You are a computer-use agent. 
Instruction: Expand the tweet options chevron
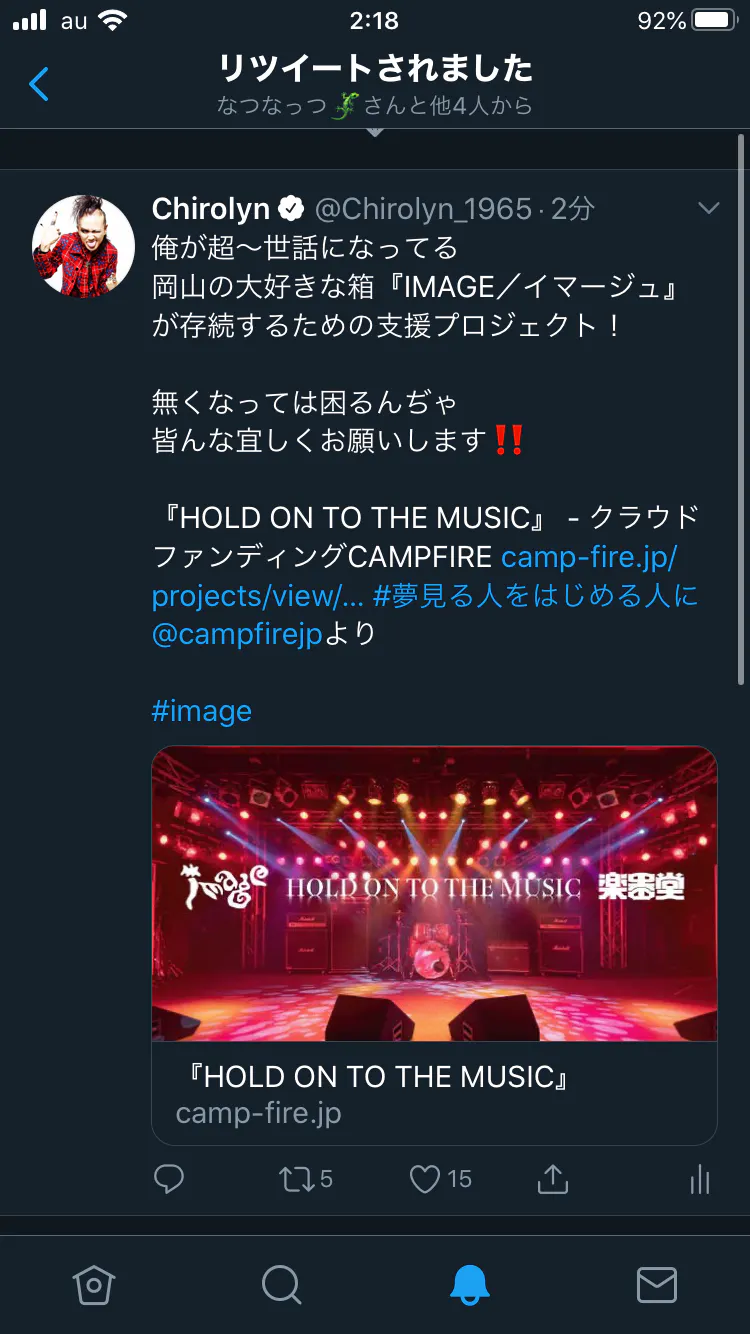(708, 208)
